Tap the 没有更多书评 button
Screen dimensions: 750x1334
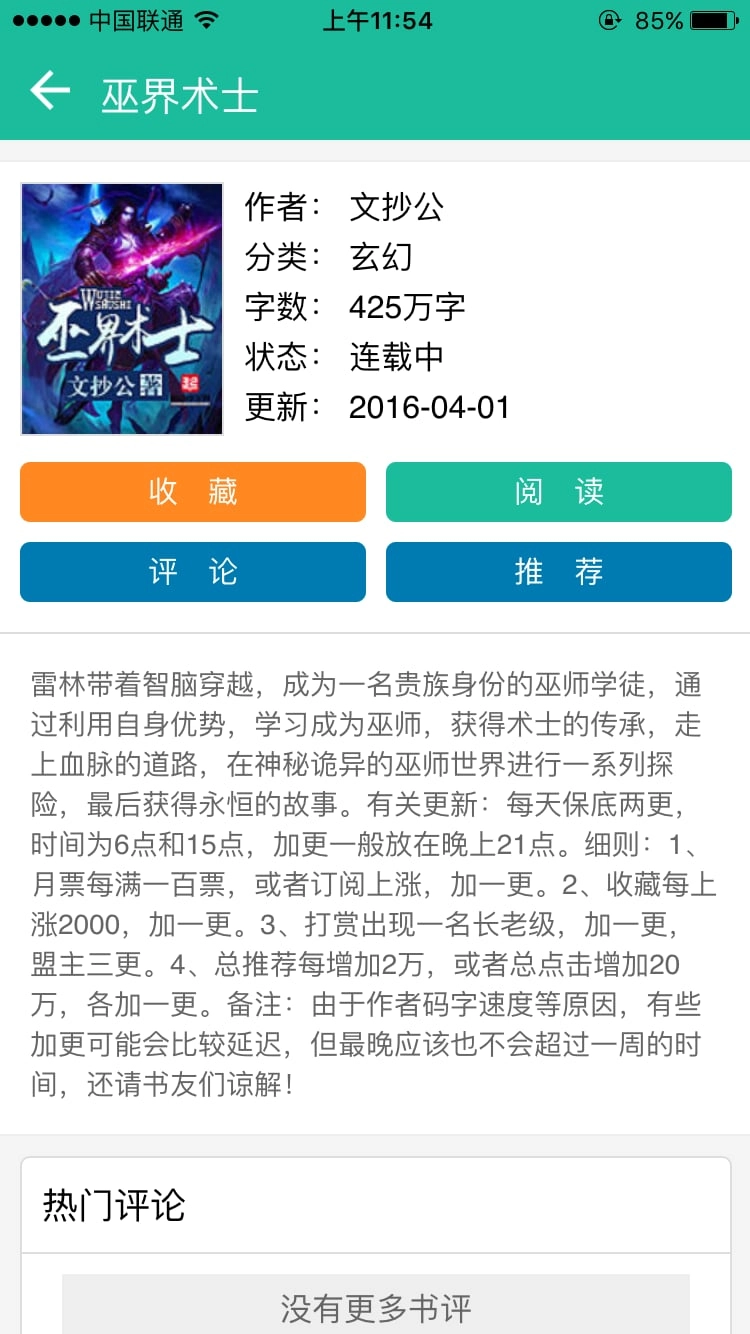click(x=375, y=1306)
